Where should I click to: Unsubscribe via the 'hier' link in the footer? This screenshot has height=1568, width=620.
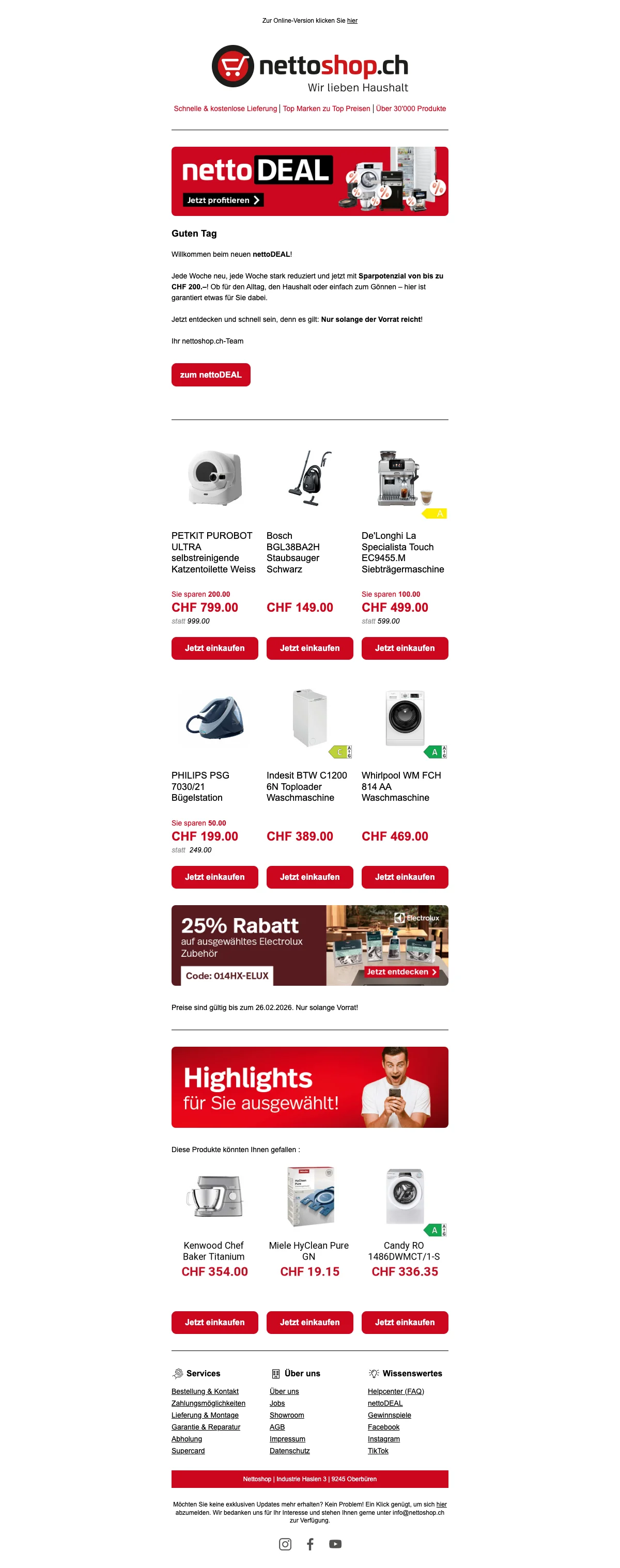441,1504
